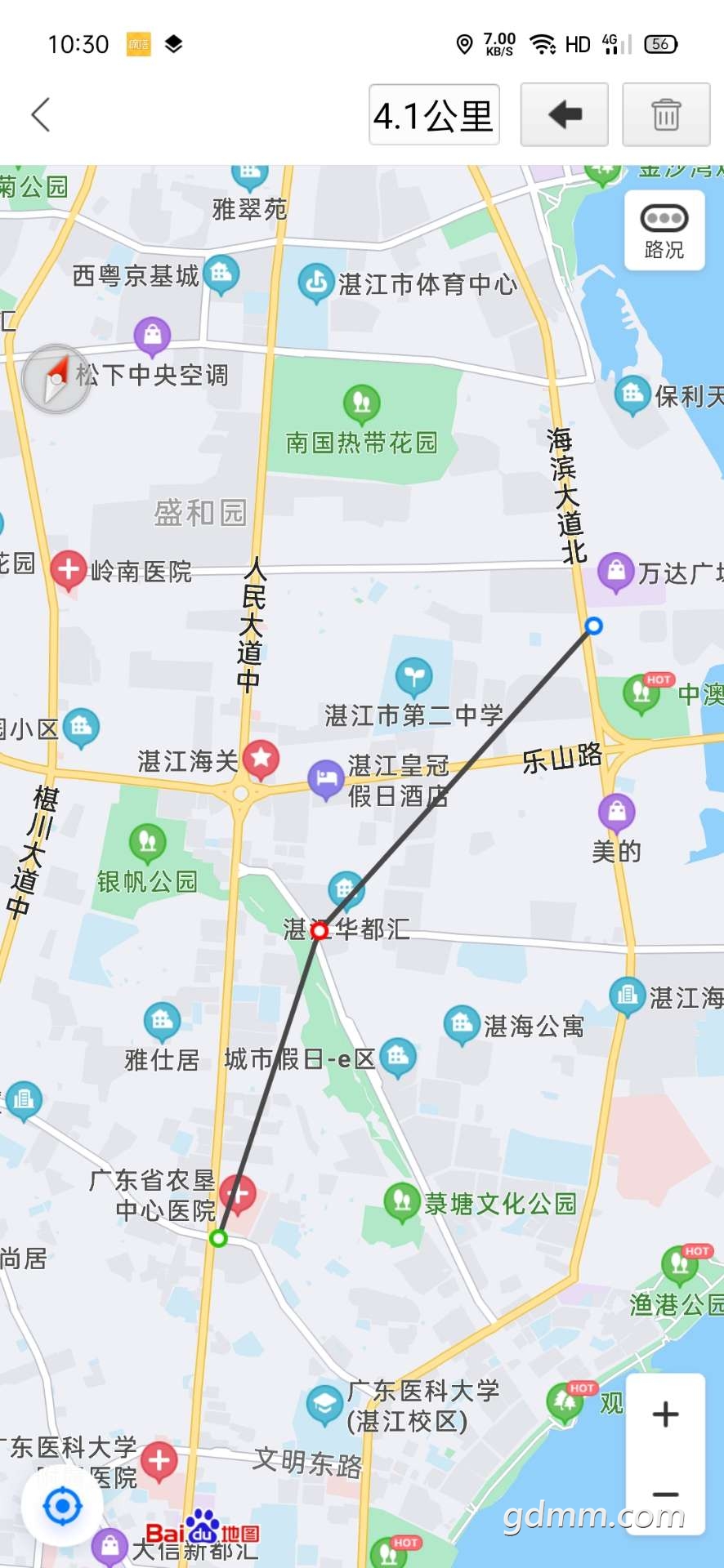Open the 银帆公园 park marker
This screenshot has height=1568, width=724.
[148, 841]
